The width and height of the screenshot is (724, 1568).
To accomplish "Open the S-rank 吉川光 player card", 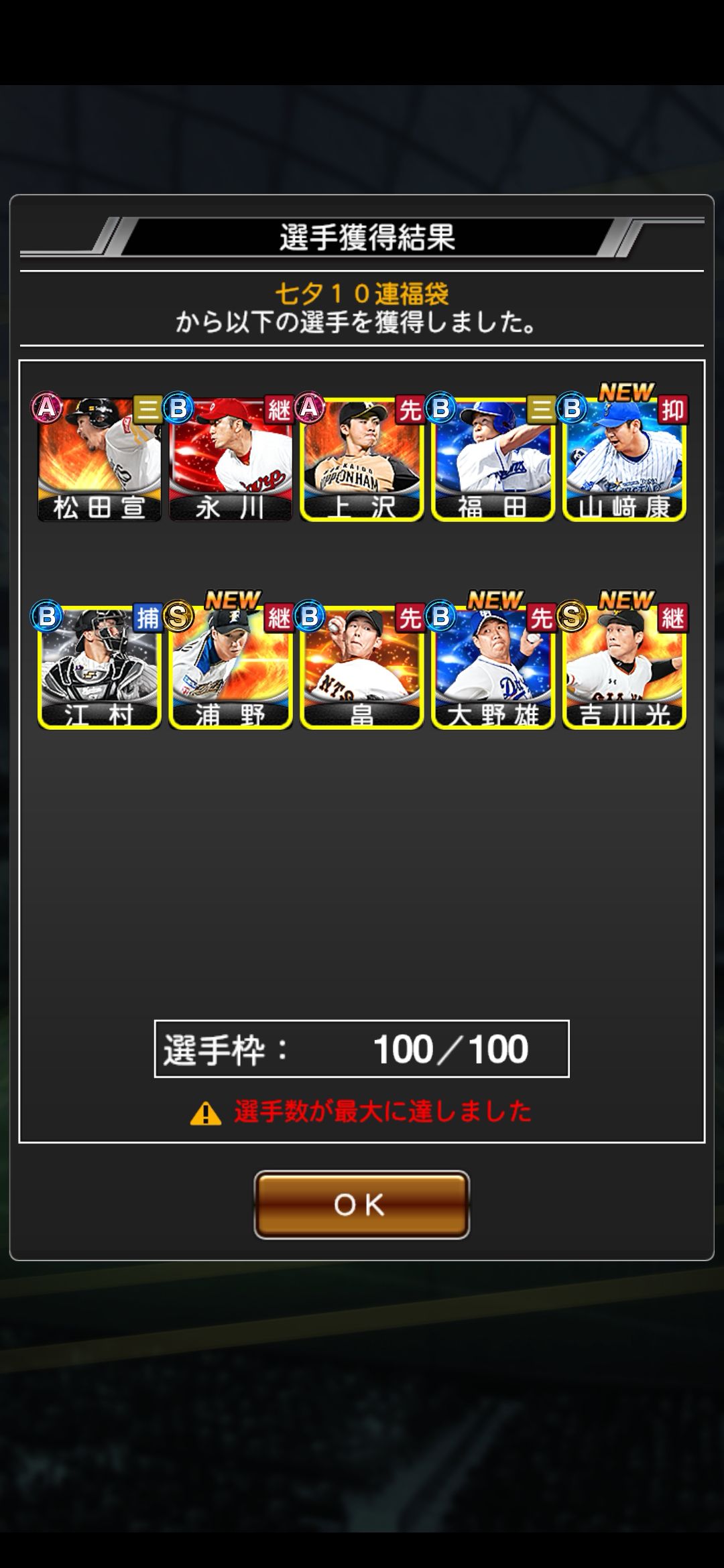I will pos(624,667).
